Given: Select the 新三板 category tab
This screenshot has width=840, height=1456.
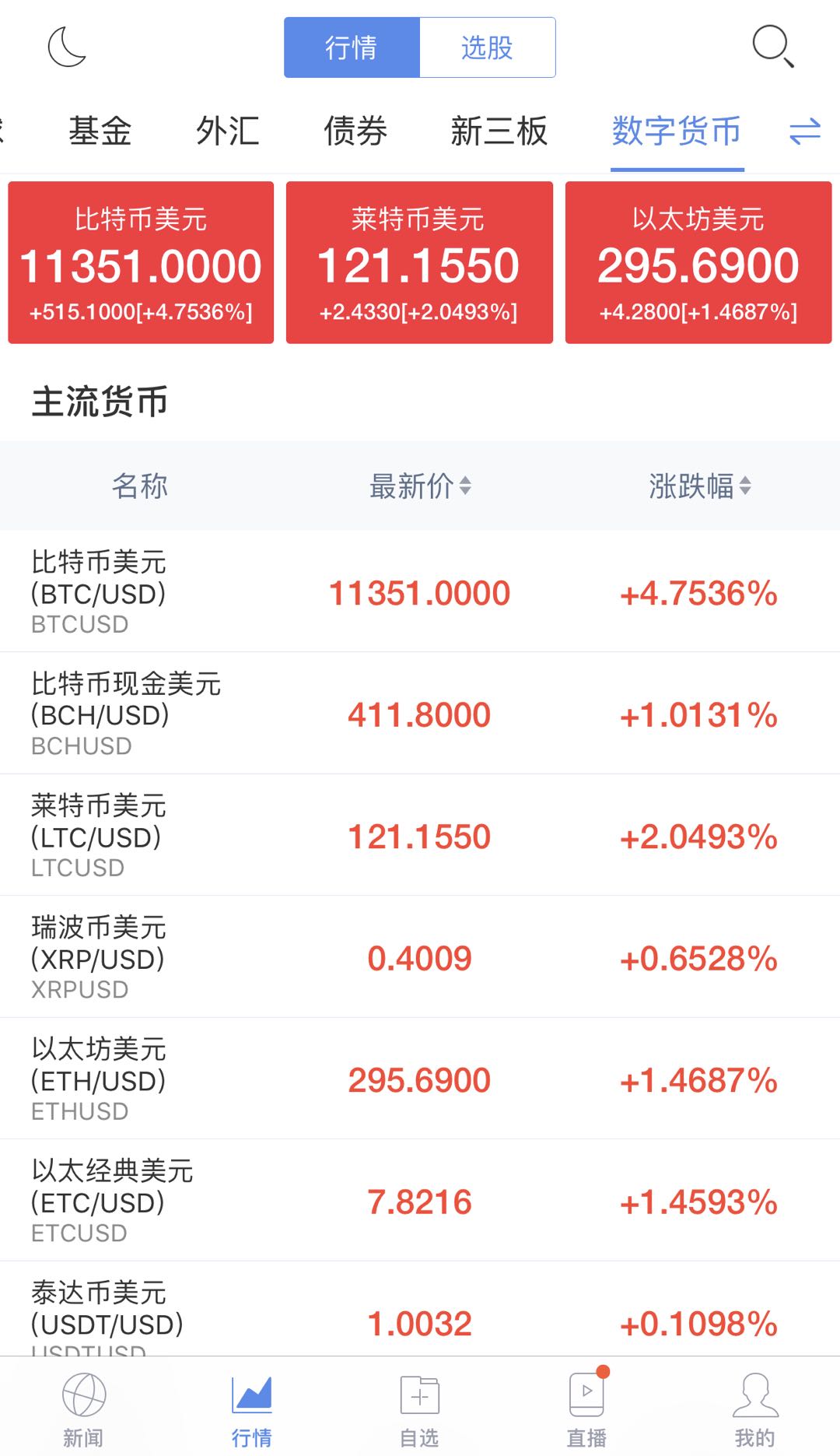Looking at the screenshot, I should [499, 131].
